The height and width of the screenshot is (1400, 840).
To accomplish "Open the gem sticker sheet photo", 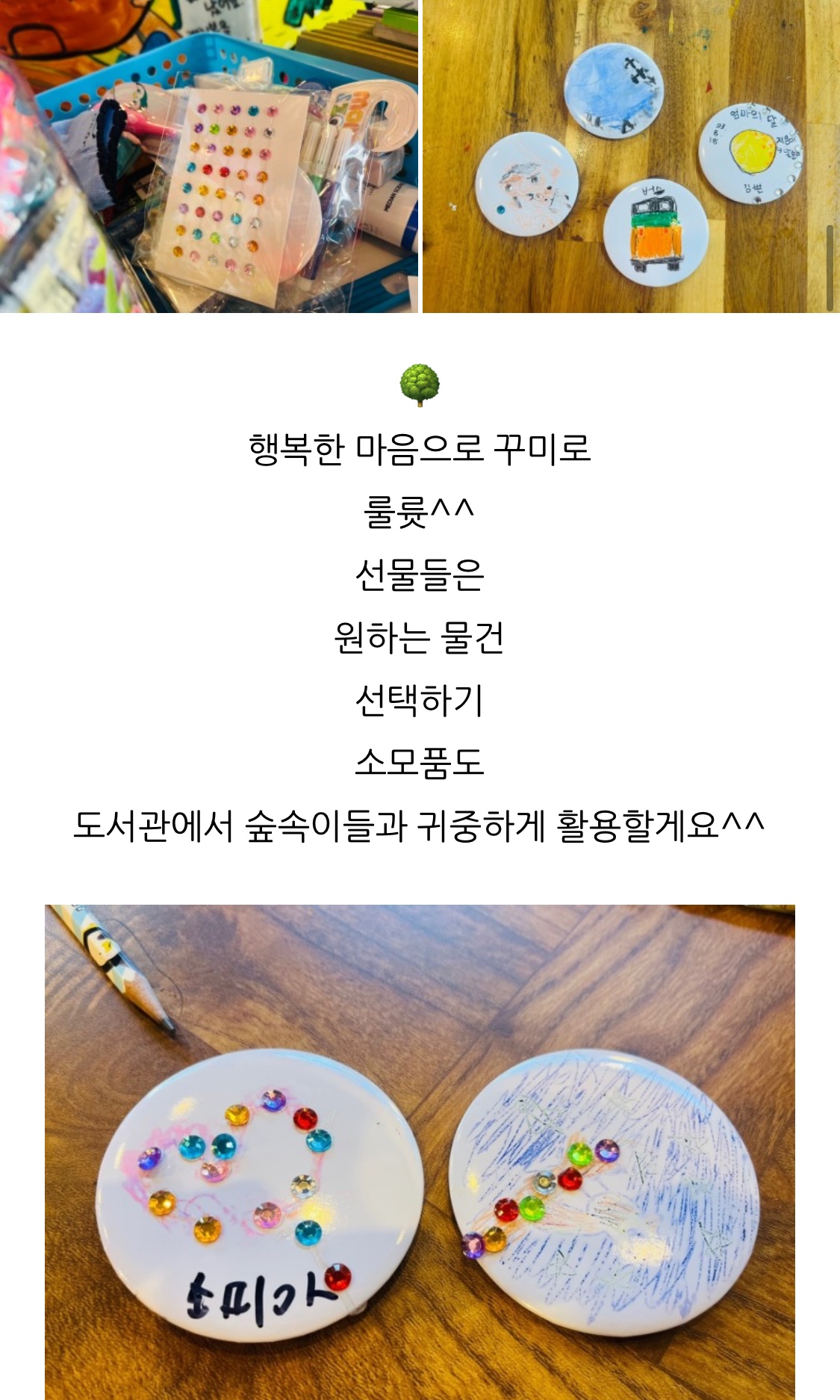I will 209,156.
